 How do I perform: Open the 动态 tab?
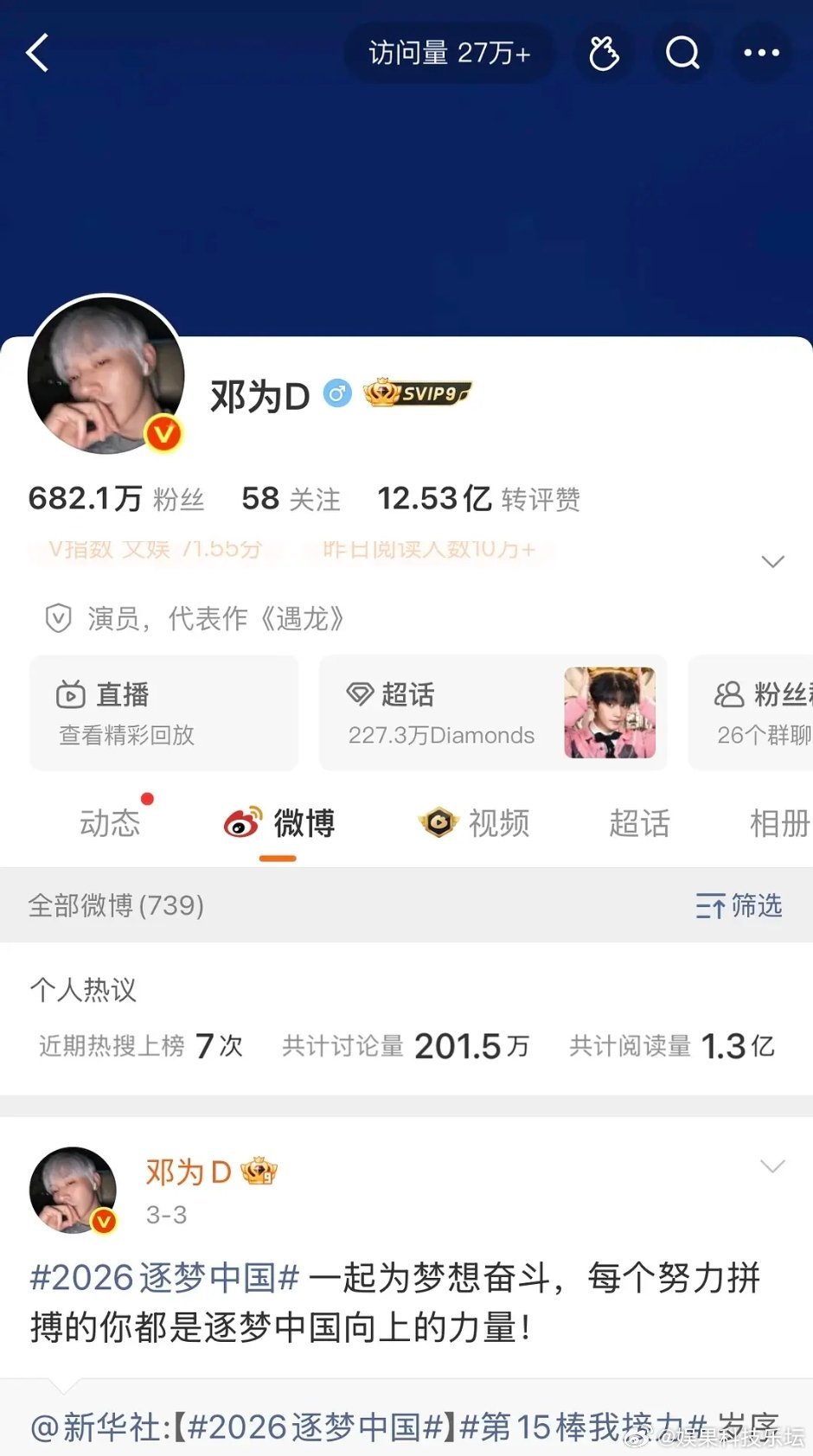110,823
